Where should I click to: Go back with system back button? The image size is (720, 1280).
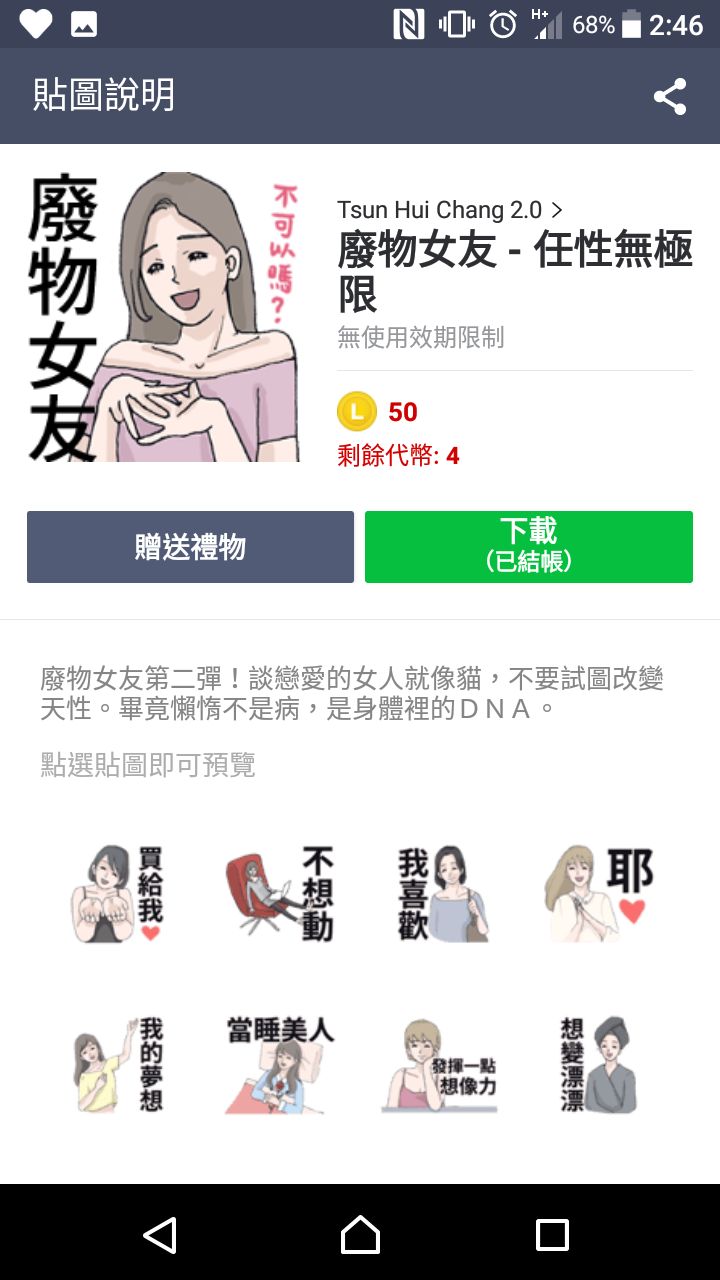click(x=160, y=1235)
